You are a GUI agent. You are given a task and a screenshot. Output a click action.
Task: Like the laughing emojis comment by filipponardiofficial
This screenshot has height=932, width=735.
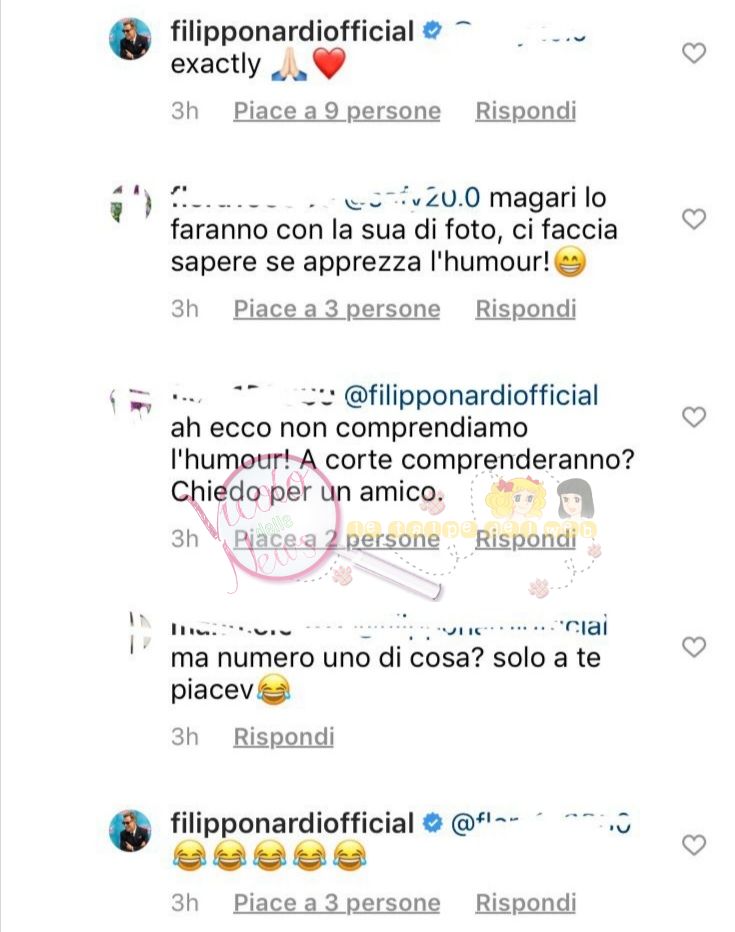pyautogui.click(x=694, y=846)
